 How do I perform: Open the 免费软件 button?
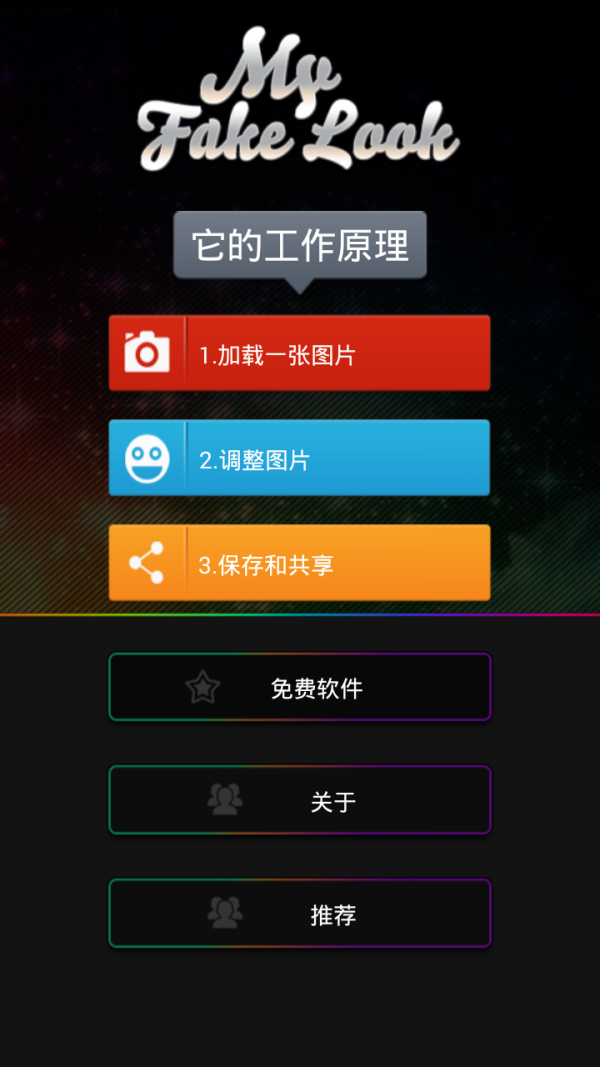[x=299, y=687]
